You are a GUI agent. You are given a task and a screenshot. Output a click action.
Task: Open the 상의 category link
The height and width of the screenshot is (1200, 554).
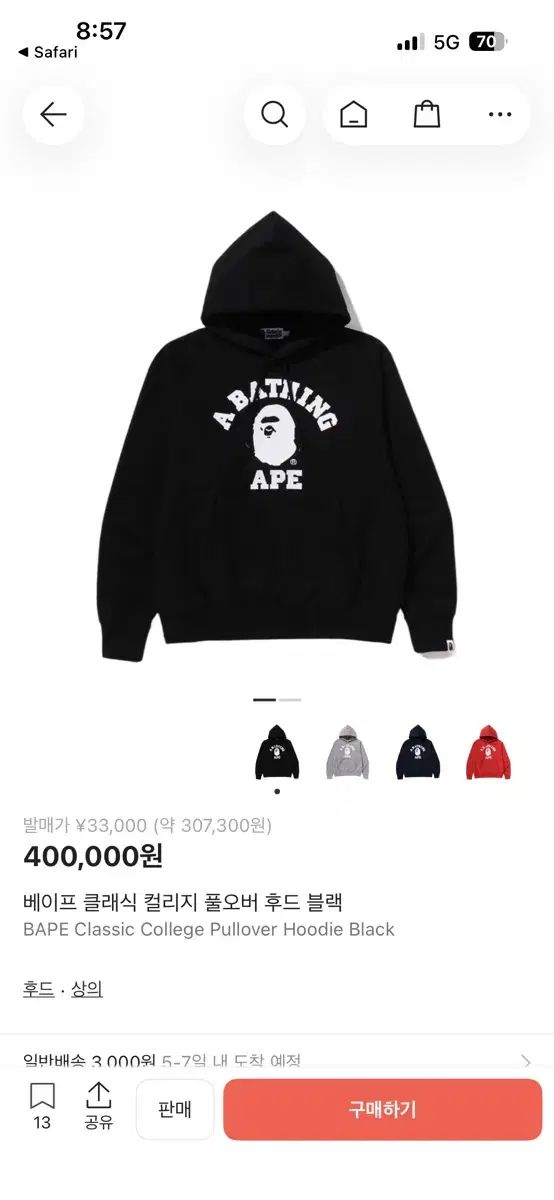point(87,989)
